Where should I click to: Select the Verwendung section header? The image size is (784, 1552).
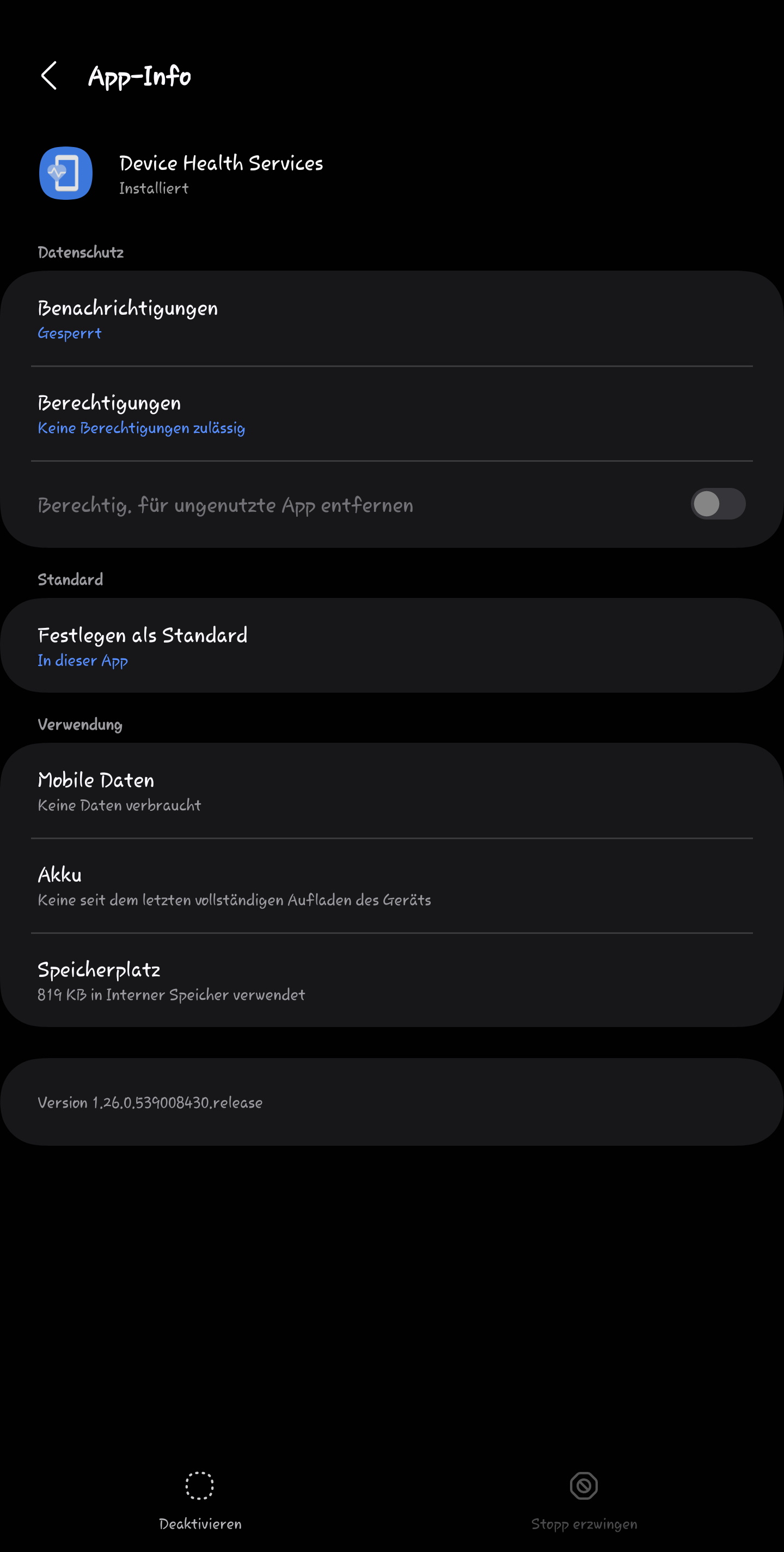tap(79, 724)
